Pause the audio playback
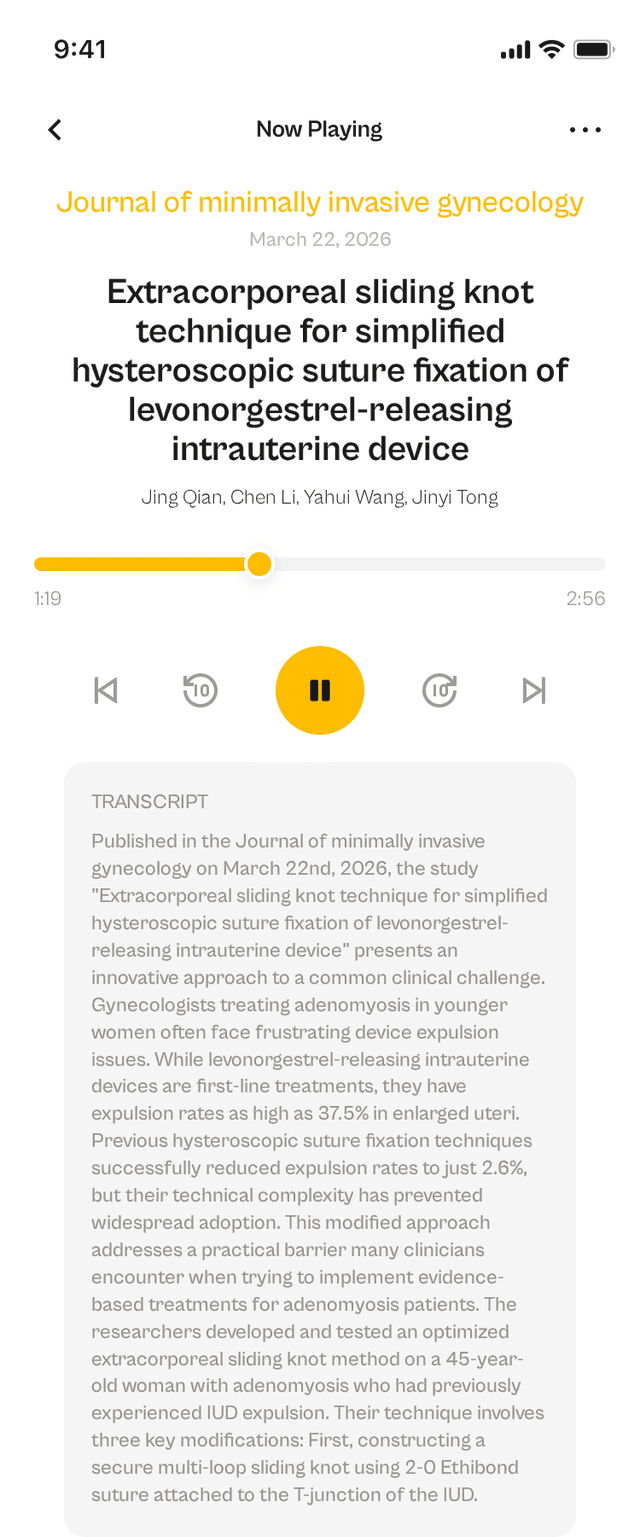The image size is (640, 1537). 320,690
